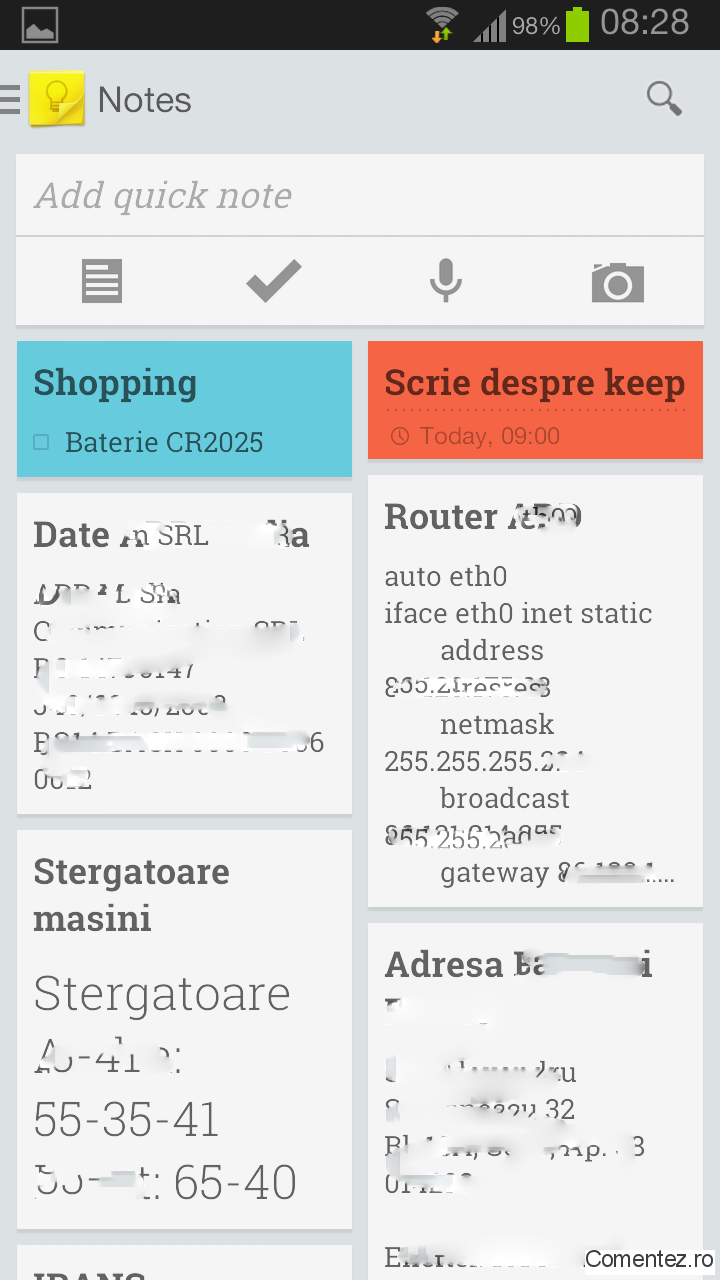Open the Stergatoare masini note
The height and width of the screenshot is (1280, 720).
(184, 1029)
